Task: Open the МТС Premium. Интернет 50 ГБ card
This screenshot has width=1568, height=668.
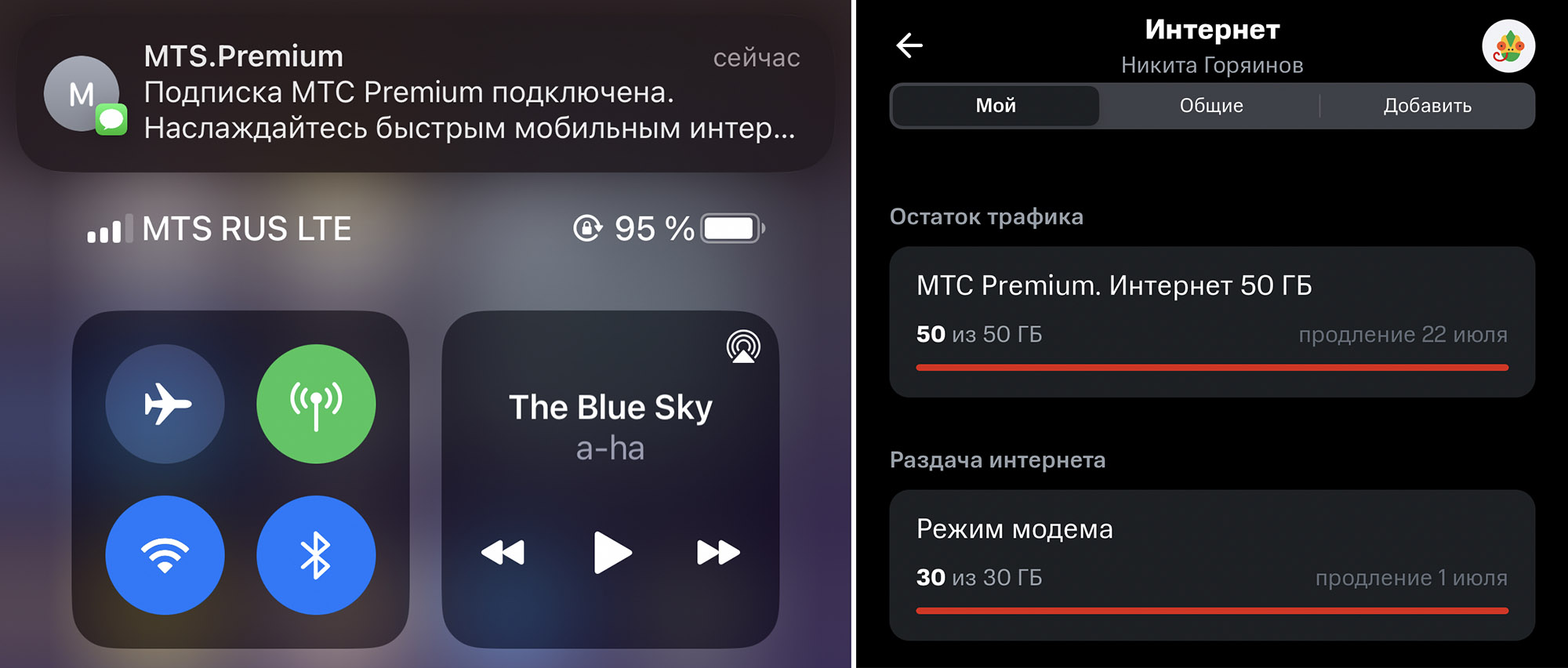Action: pos(1211,321)
